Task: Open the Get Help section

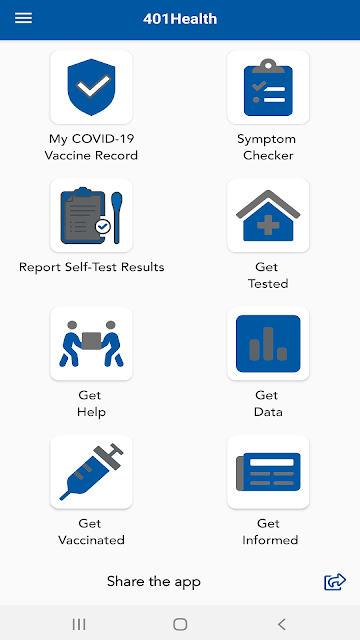Action: pyautogui.click(x=91, y=344)
